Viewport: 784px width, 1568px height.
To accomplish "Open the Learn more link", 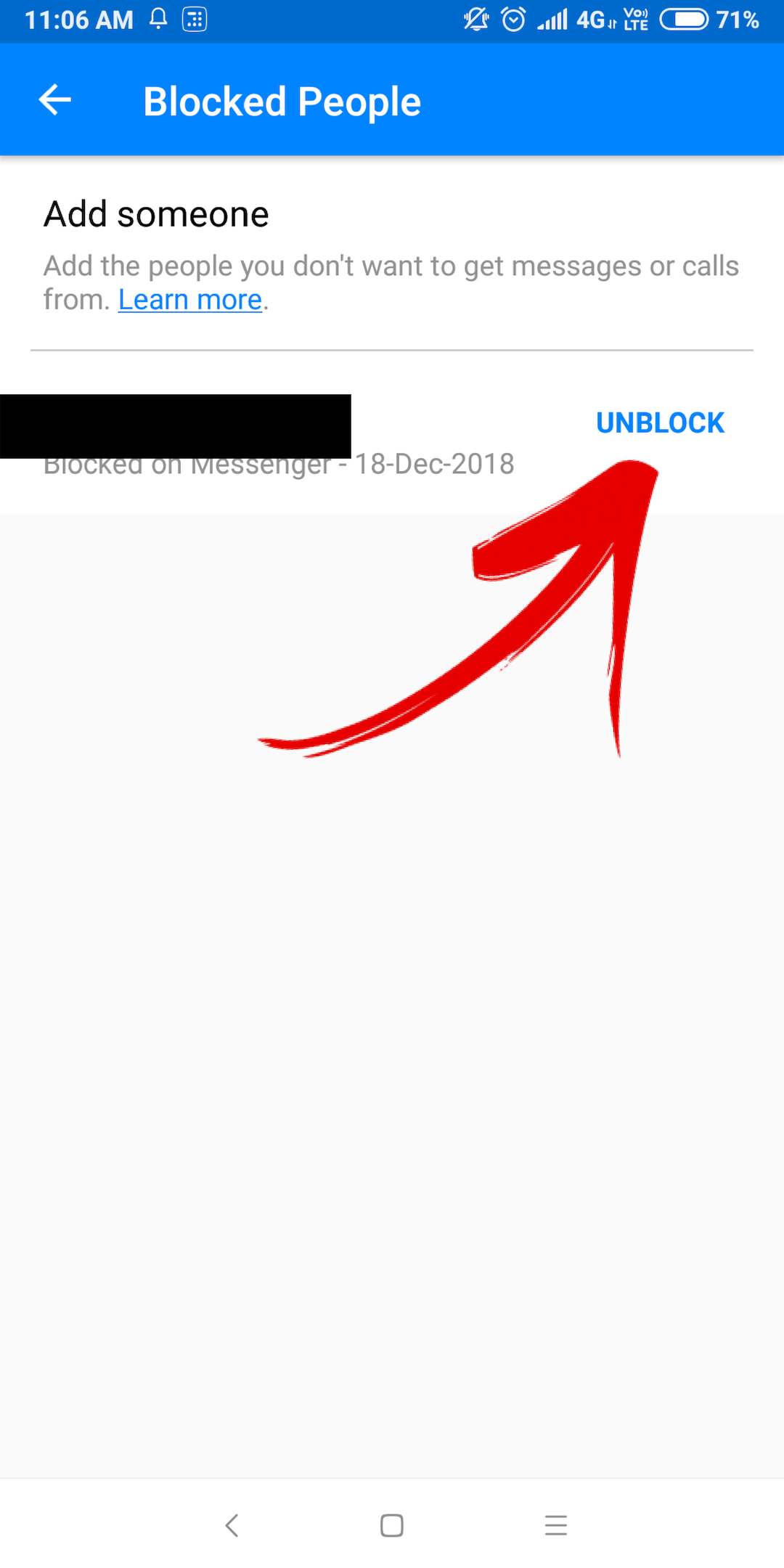I will tap(190, 300).
